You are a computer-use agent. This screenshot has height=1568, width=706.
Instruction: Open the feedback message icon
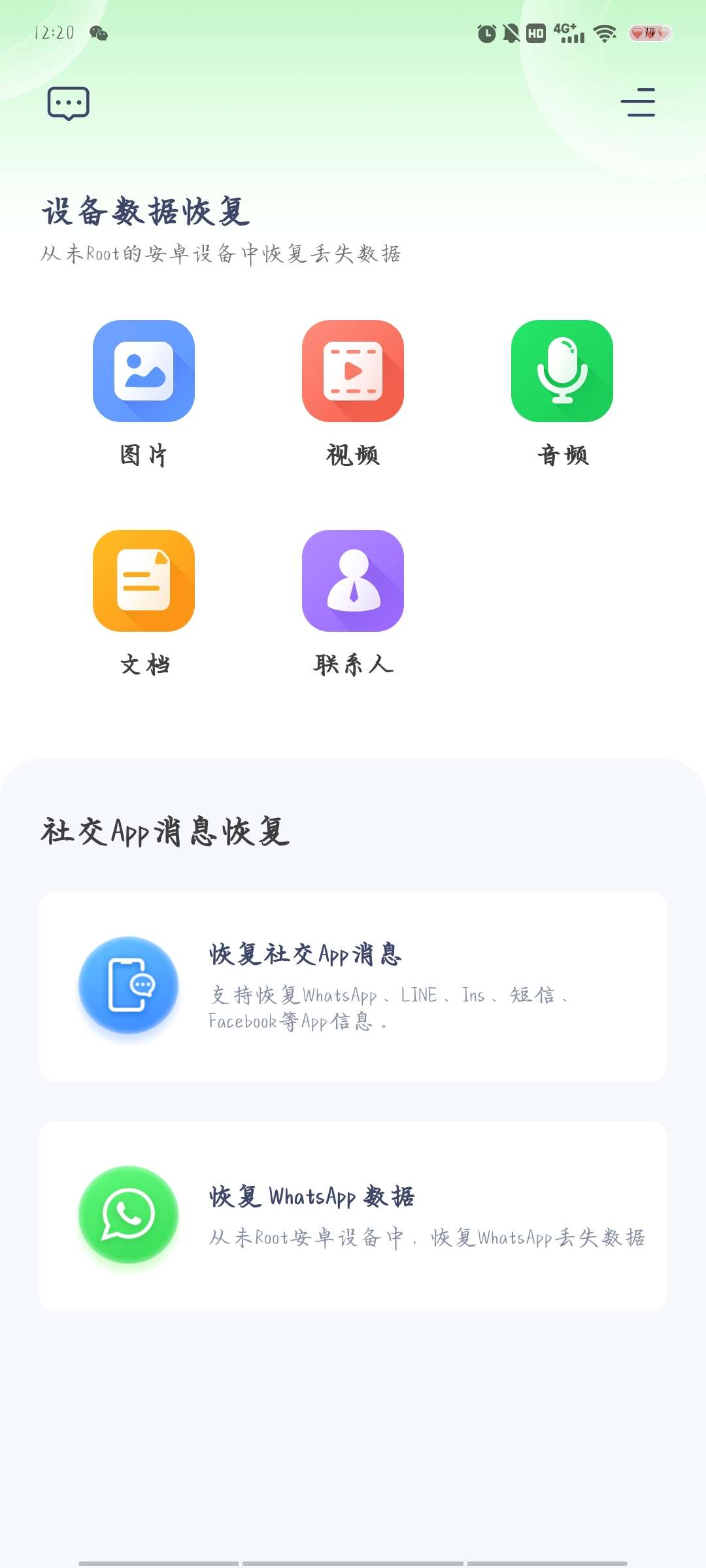[68, 103]
